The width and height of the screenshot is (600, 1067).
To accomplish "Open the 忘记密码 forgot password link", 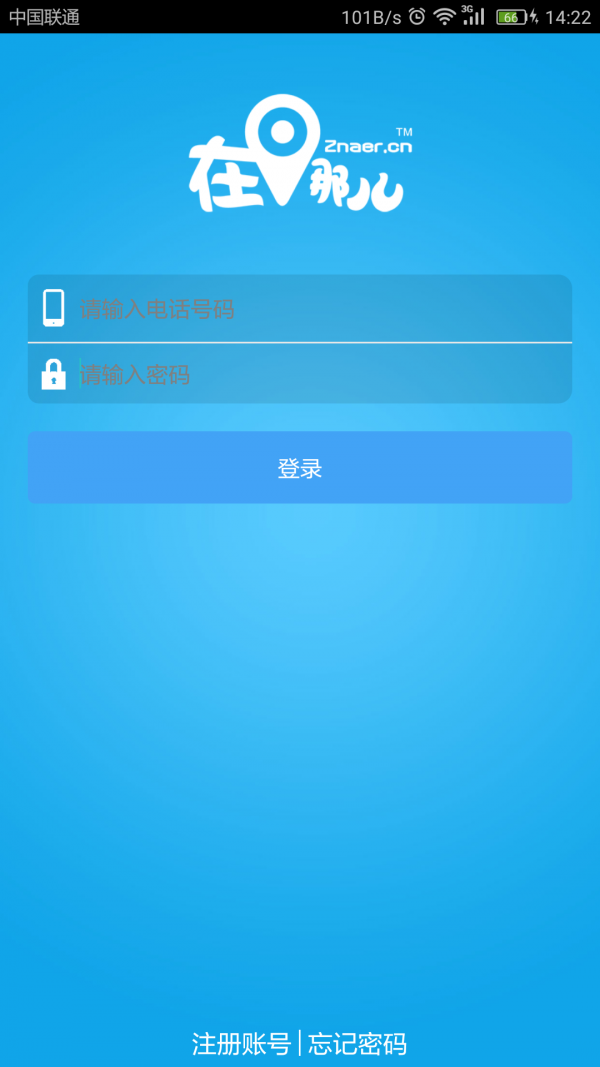I will point(357,1044).
